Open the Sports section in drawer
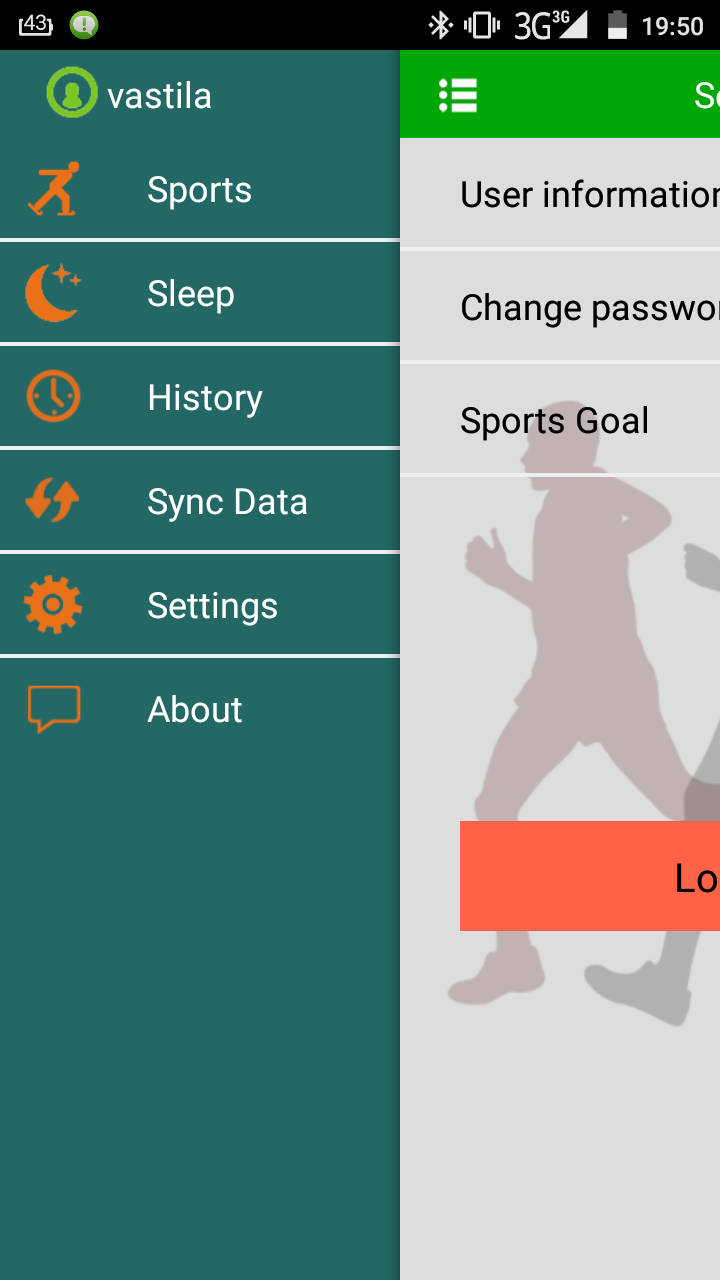 click(x=199, y=190)
